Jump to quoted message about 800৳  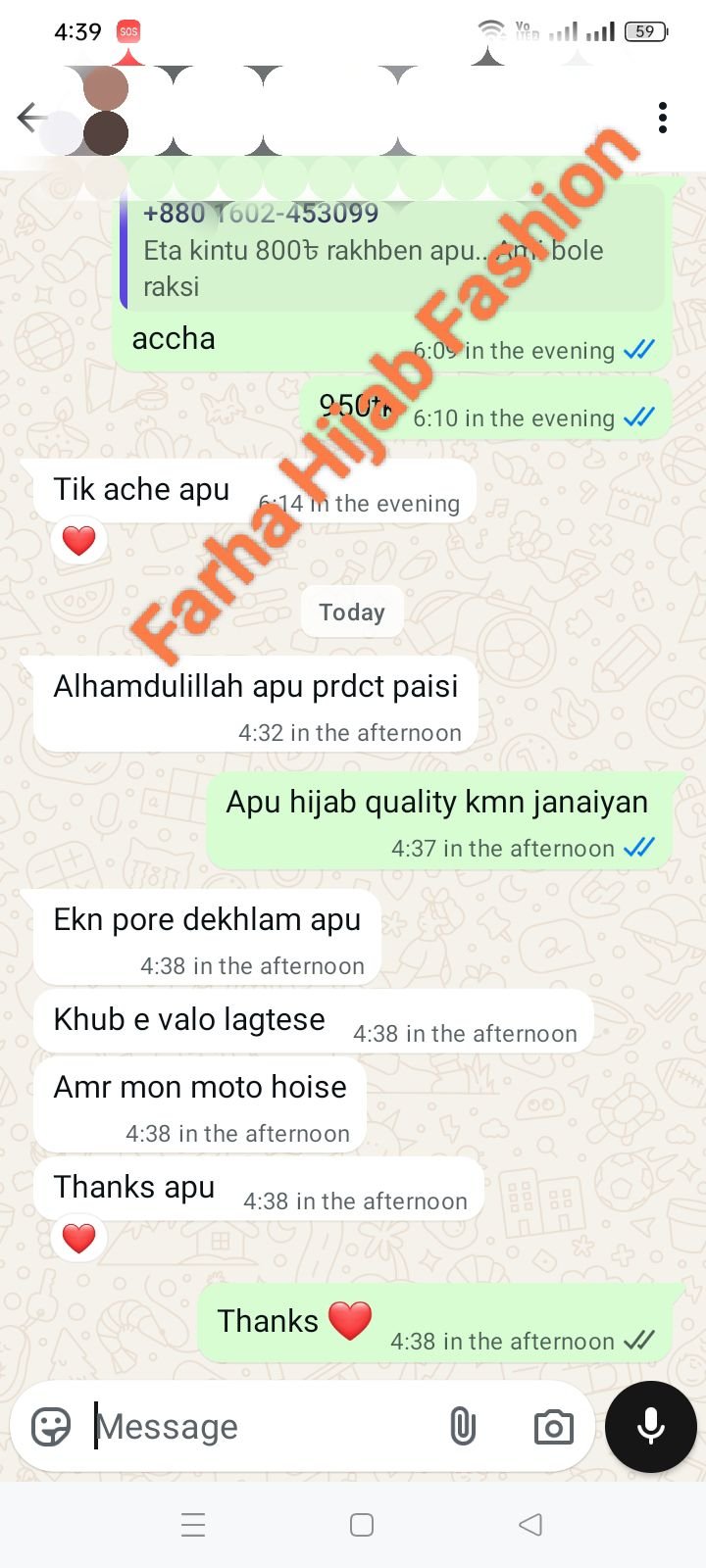coord(392,251)
